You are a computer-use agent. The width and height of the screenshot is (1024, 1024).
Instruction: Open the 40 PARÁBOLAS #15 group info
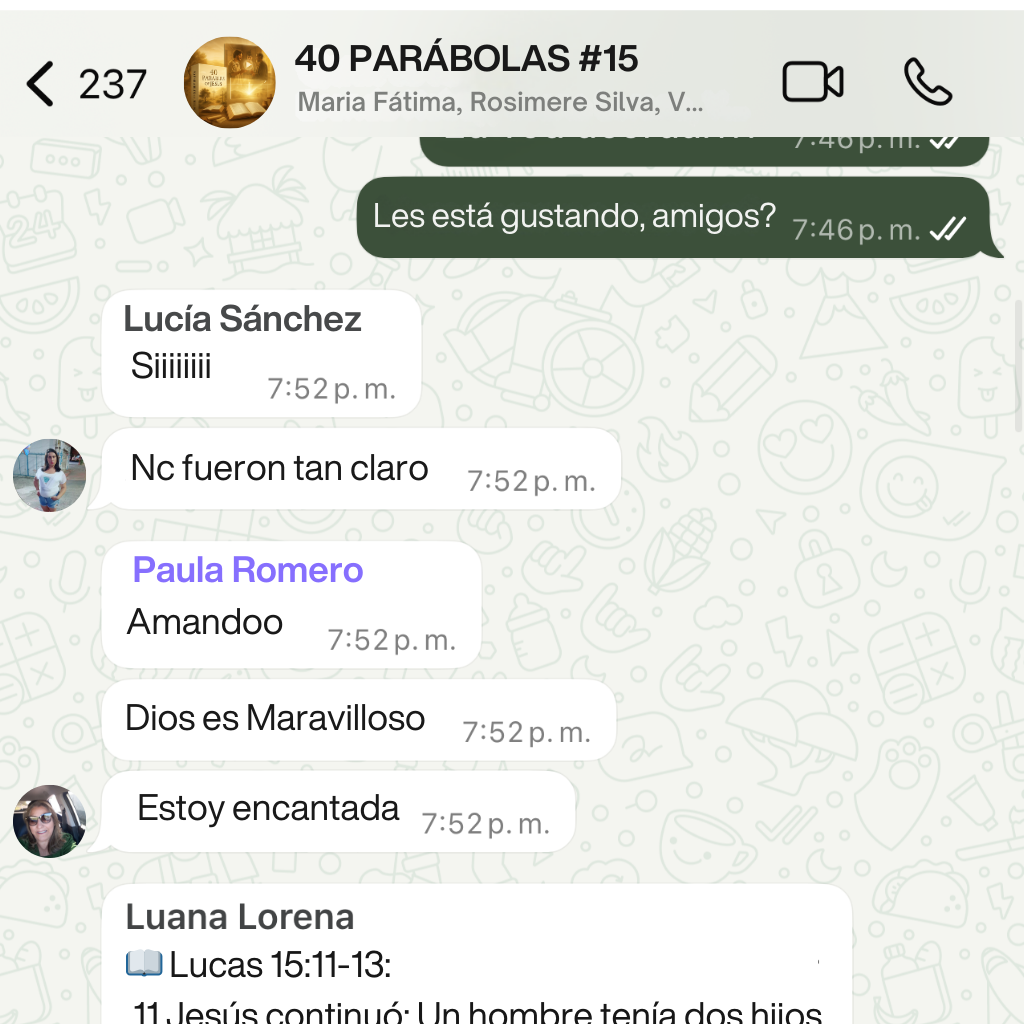click(x=466, y=60)
